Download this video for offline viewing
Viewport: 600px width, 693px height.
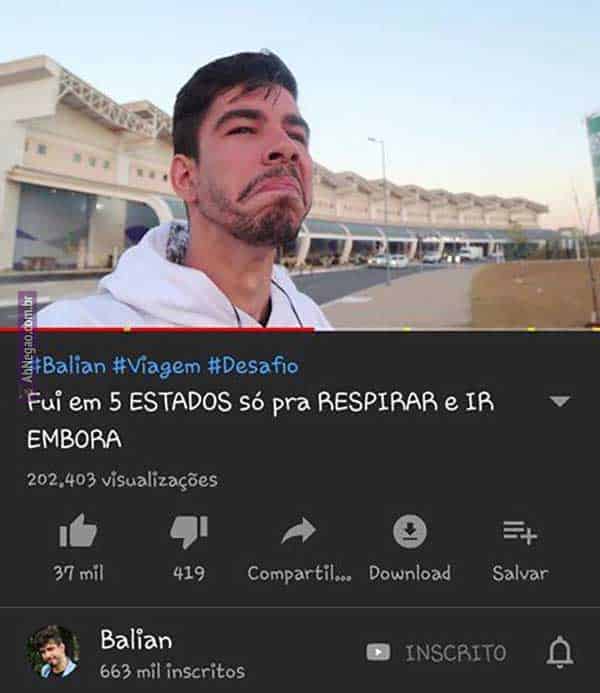point(409,532)
